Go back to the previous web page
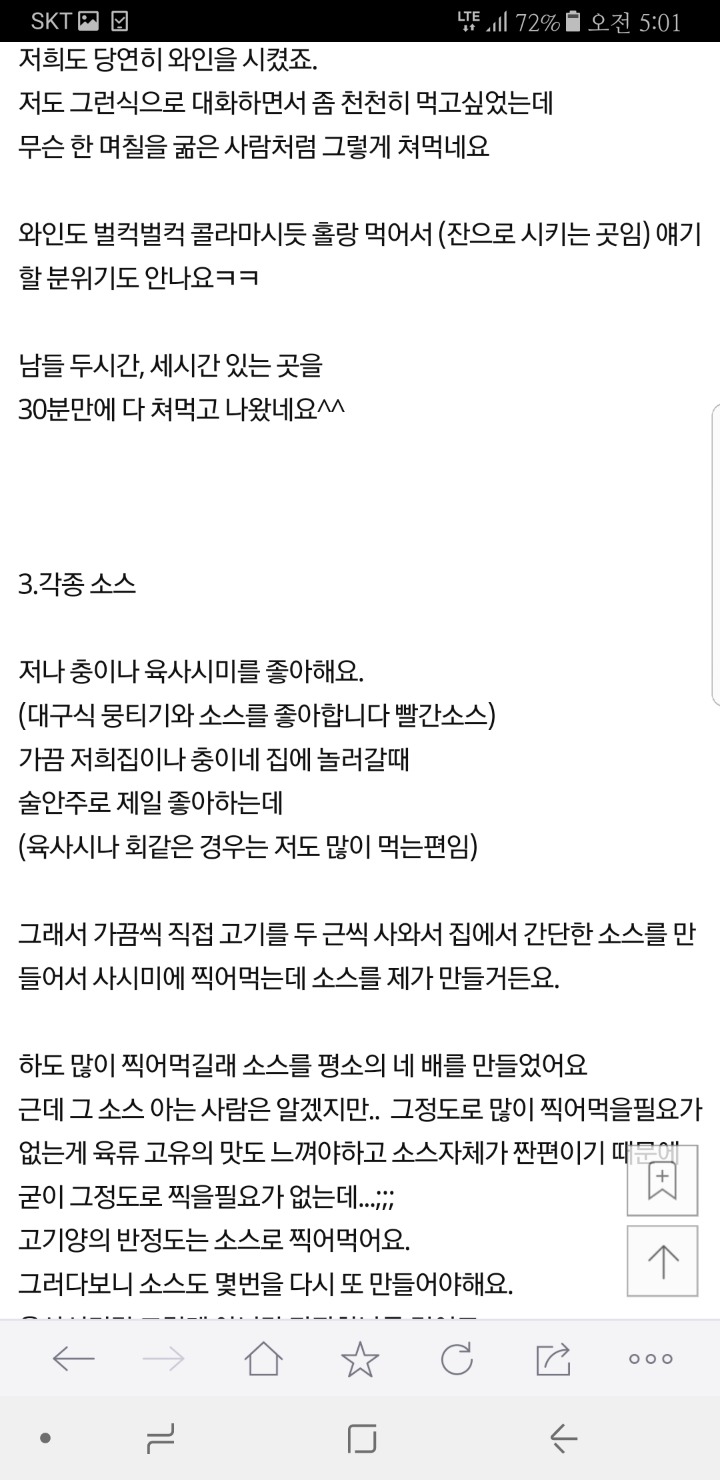 [x=73, y=1358]
